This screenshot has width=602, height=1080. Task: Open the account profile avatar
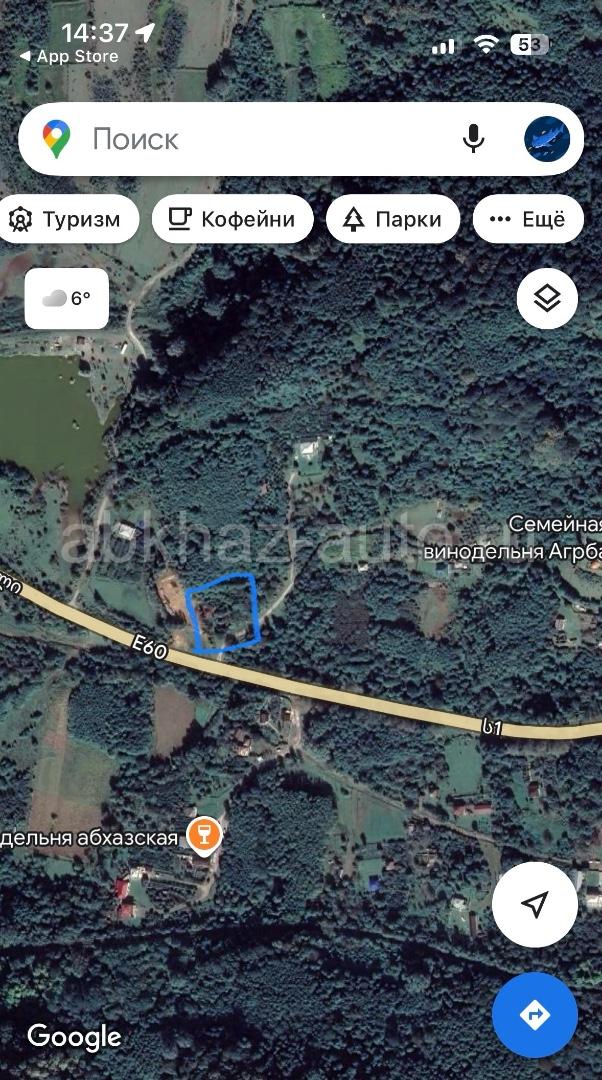pyautogui.click(x=547, y=139)
